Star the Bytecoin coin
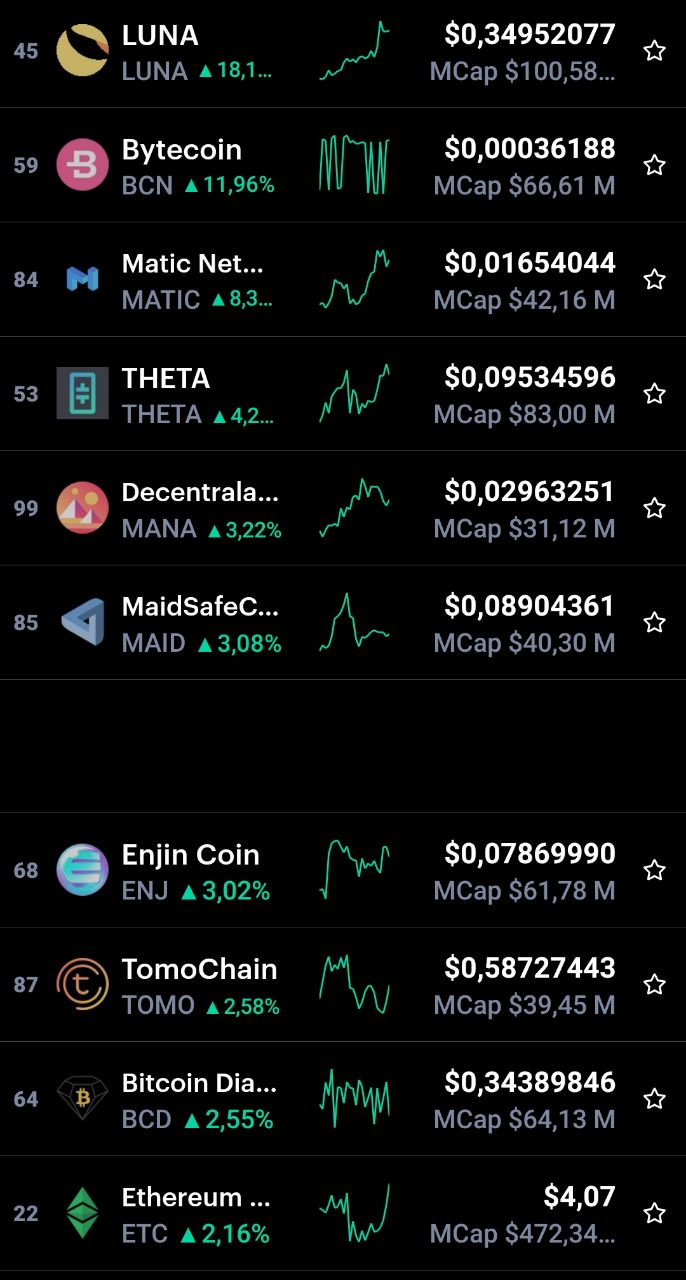The width and height of the screenshot is (686, 1280). pos(654,165)
